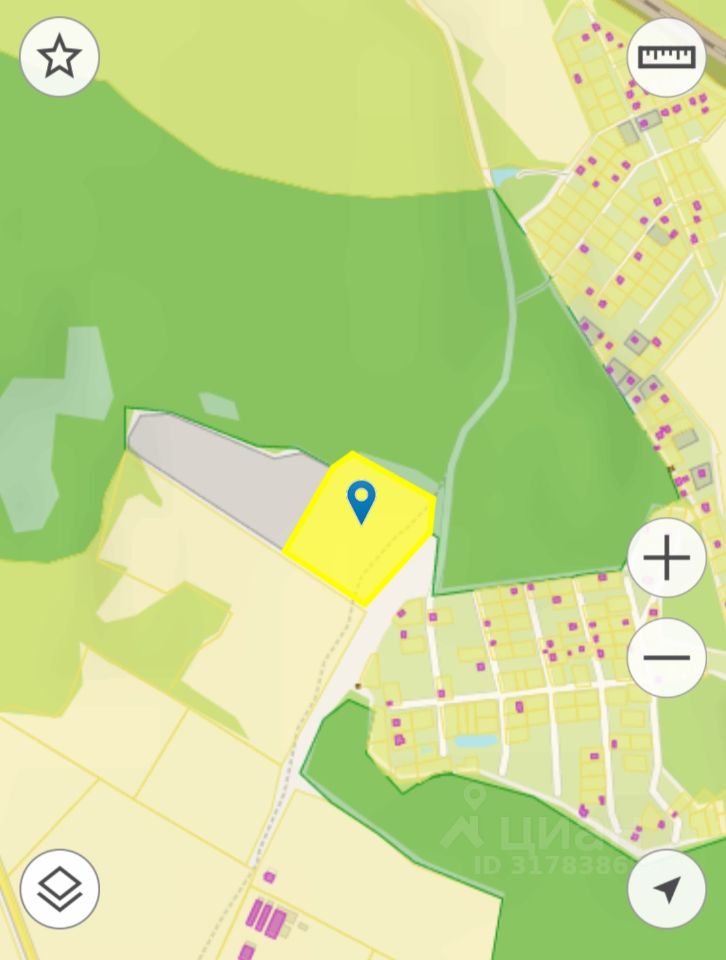Open the map layers selector
This screenshot has height=960, width=726.
click(x=59, y=888)
